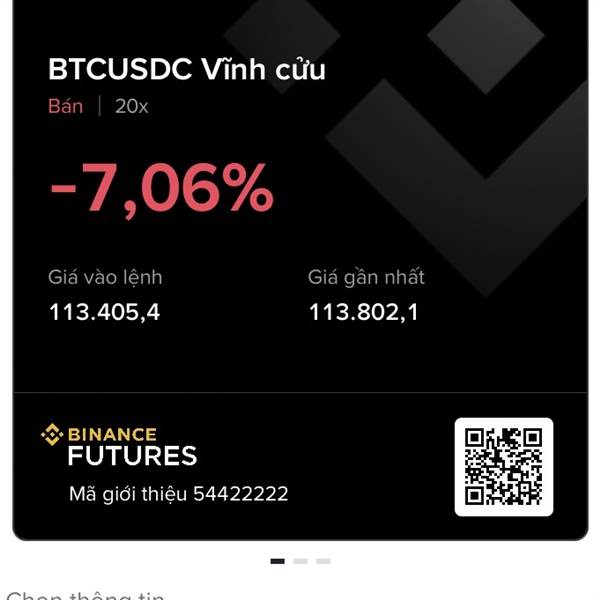Jump to the third page indicator dot
This screenshot has width=600, height=600.
click(323, 561)
